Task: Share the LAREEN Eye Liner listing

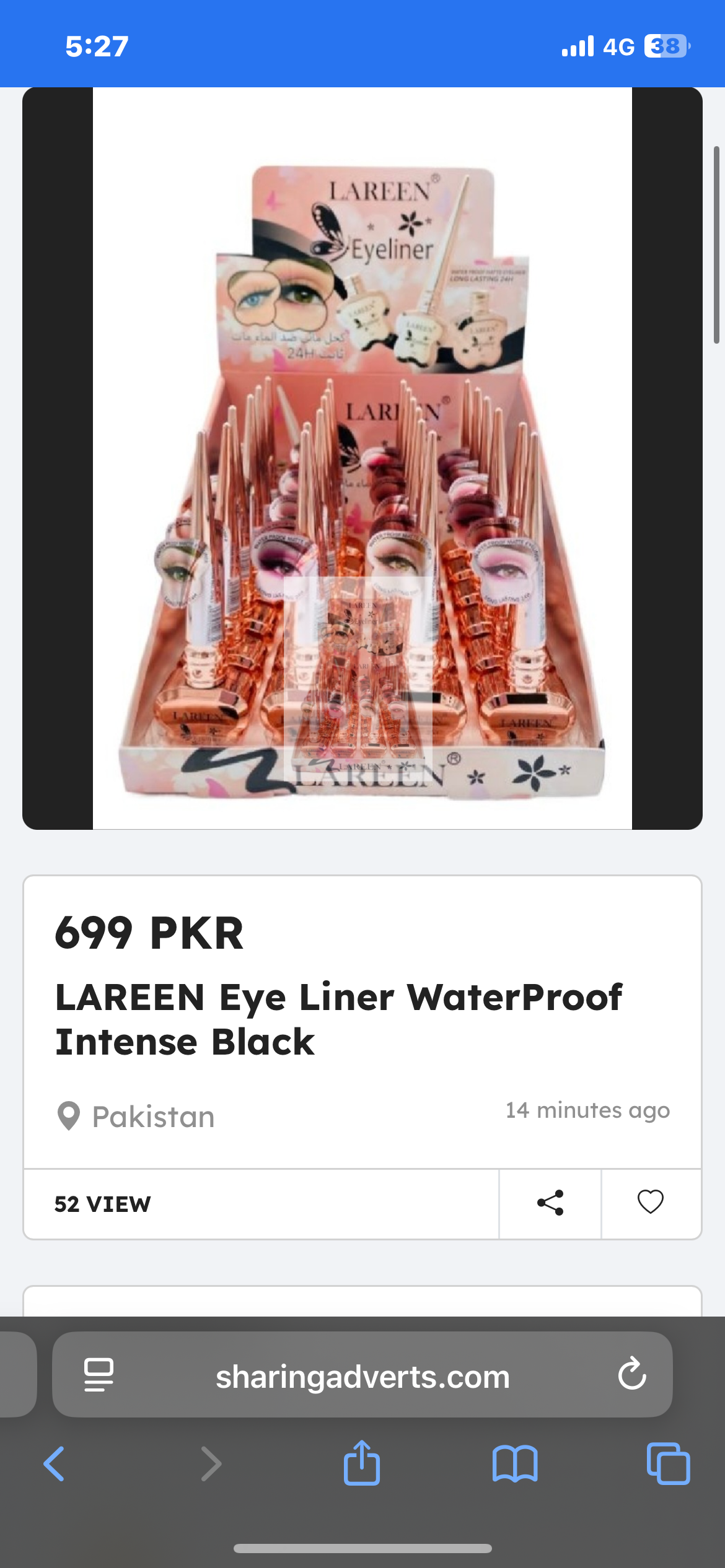Action: point(550,1203)
